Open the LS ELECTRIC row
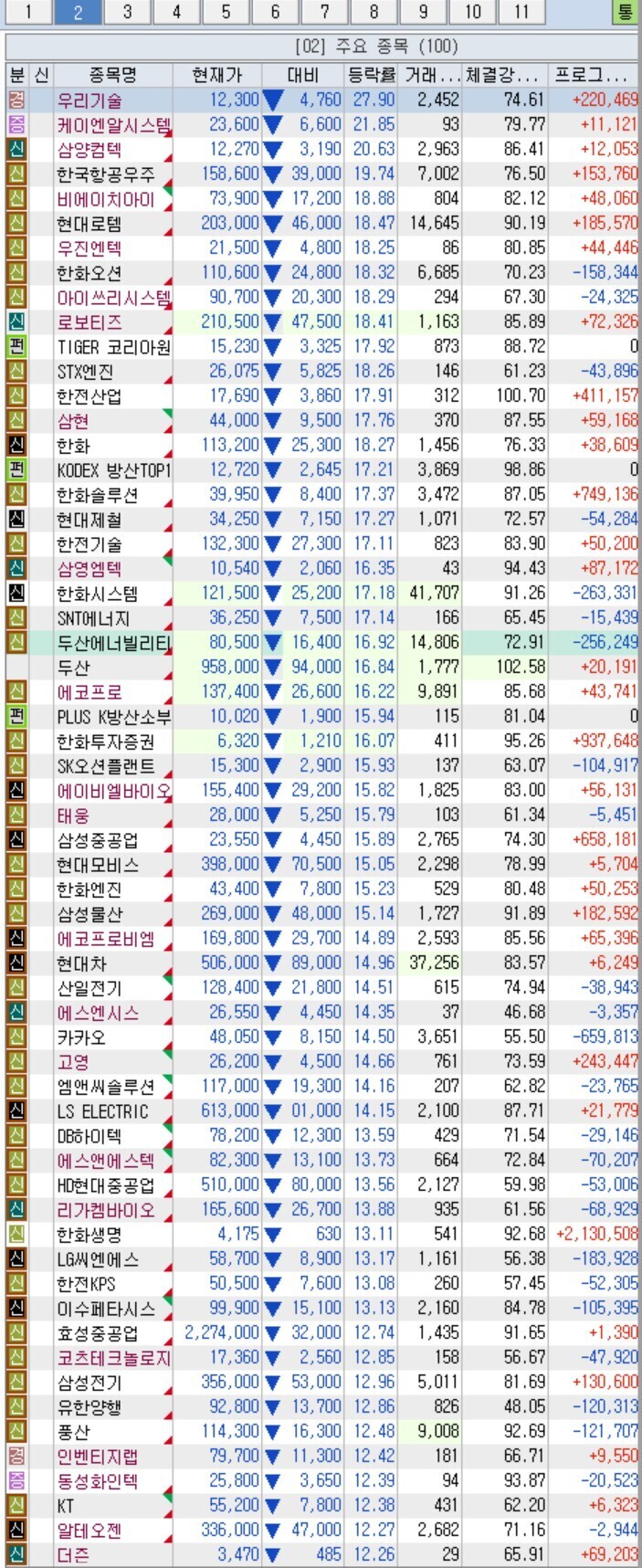Screen dimensions: 642x1568 pyautogui.click(x=321, y=1110)
